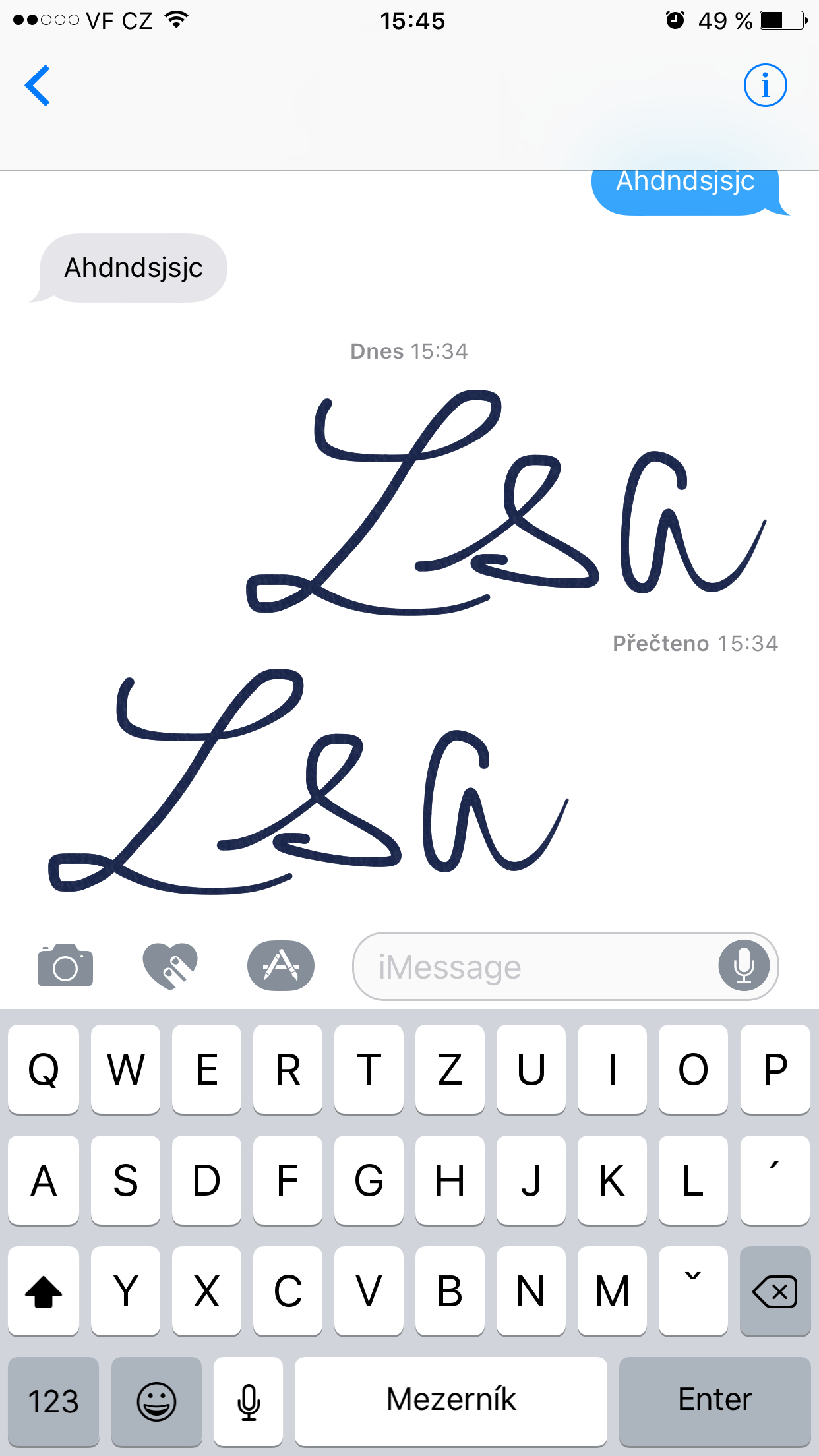Open the sent handwritten message
Viewport: 819px width, 1456px height.
(504, 502)
